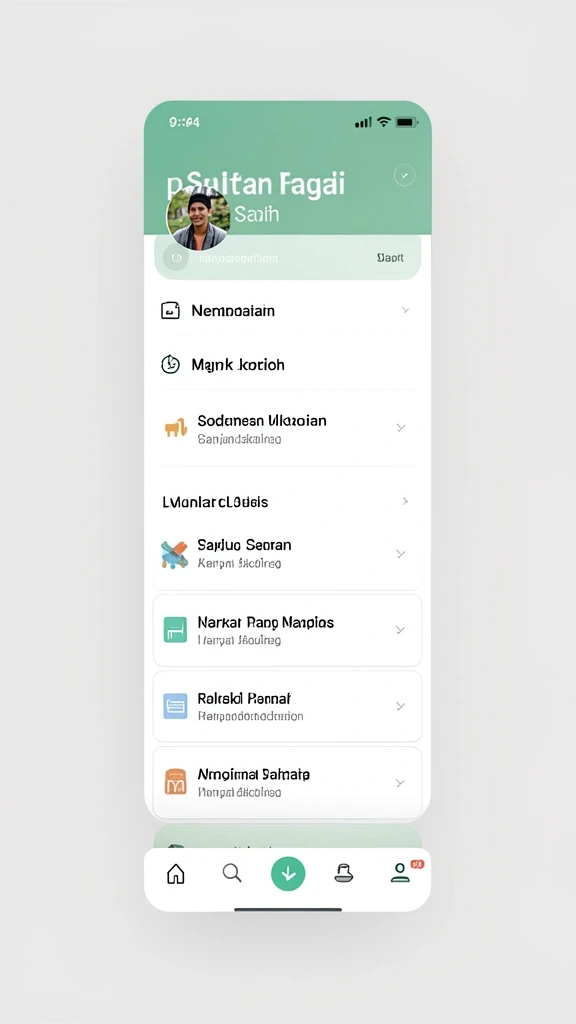This screenshot has width=576, height=1024.
Task: Open the Ralrsld Rennat card
Action: tap(287, 706)
